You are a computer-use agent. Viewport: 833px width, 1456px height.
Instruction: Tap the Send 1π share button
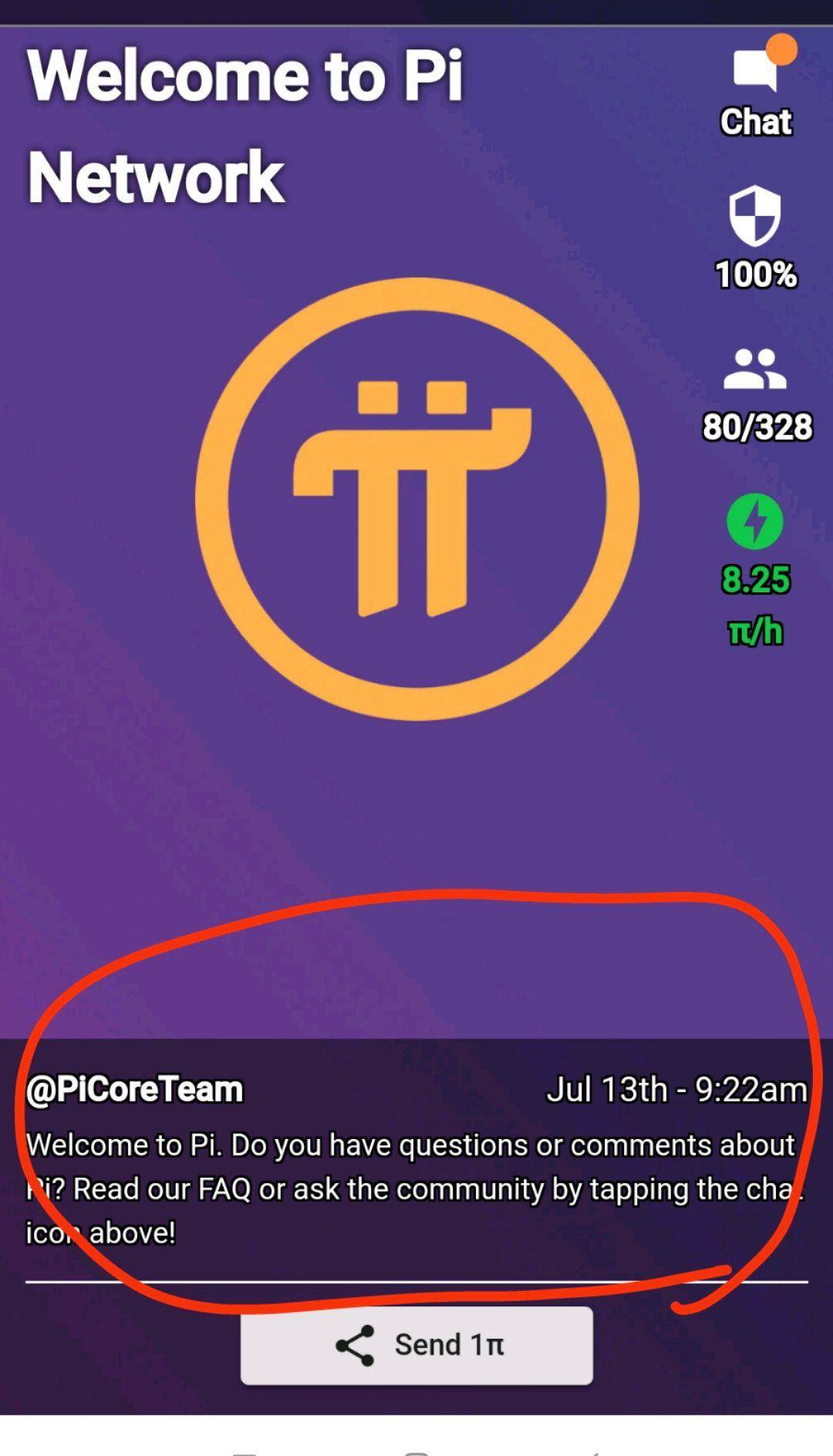[x=416, y=1345]
